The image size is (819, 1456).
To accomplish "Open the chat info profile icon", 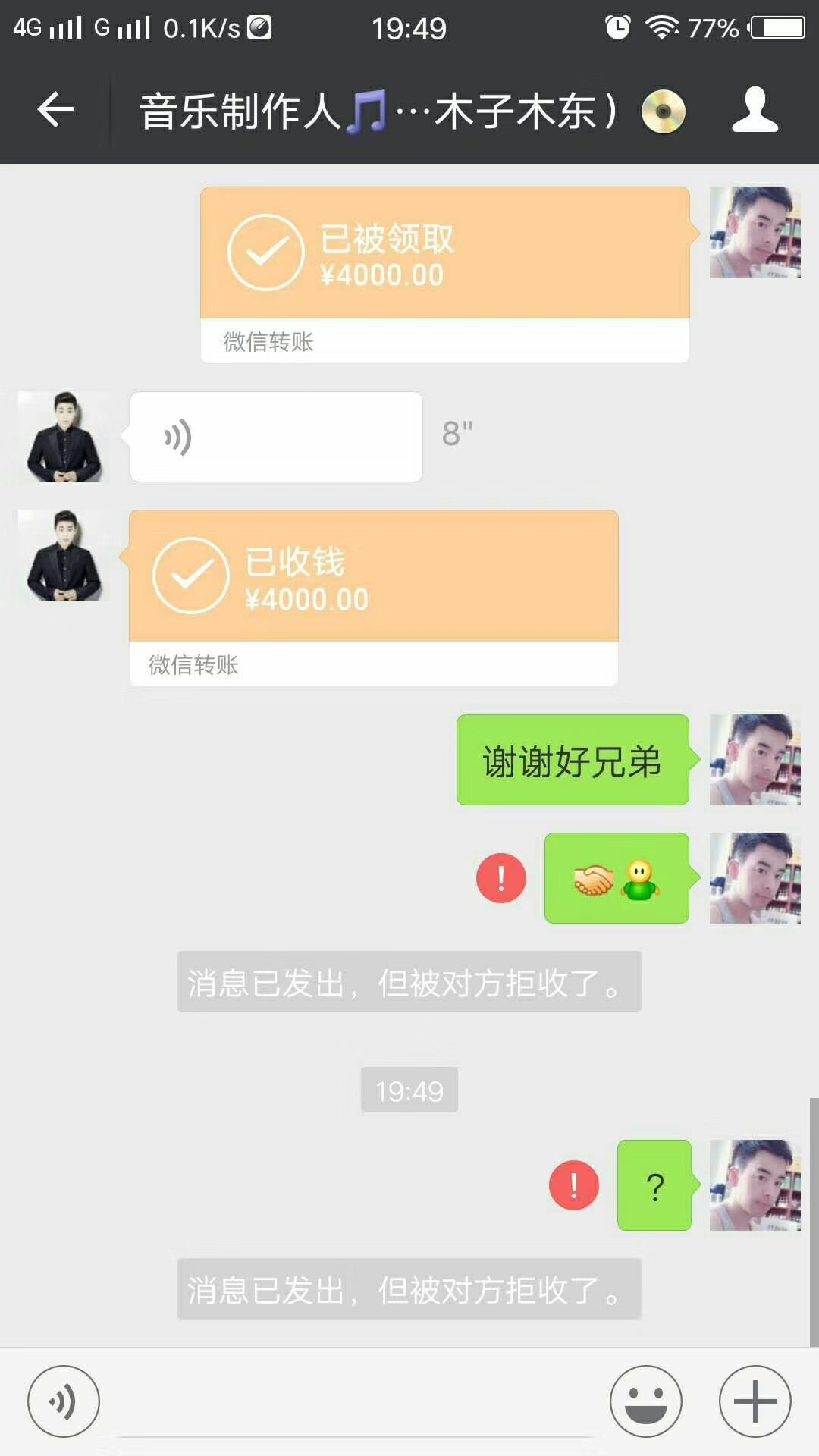I will pos(755,111).
